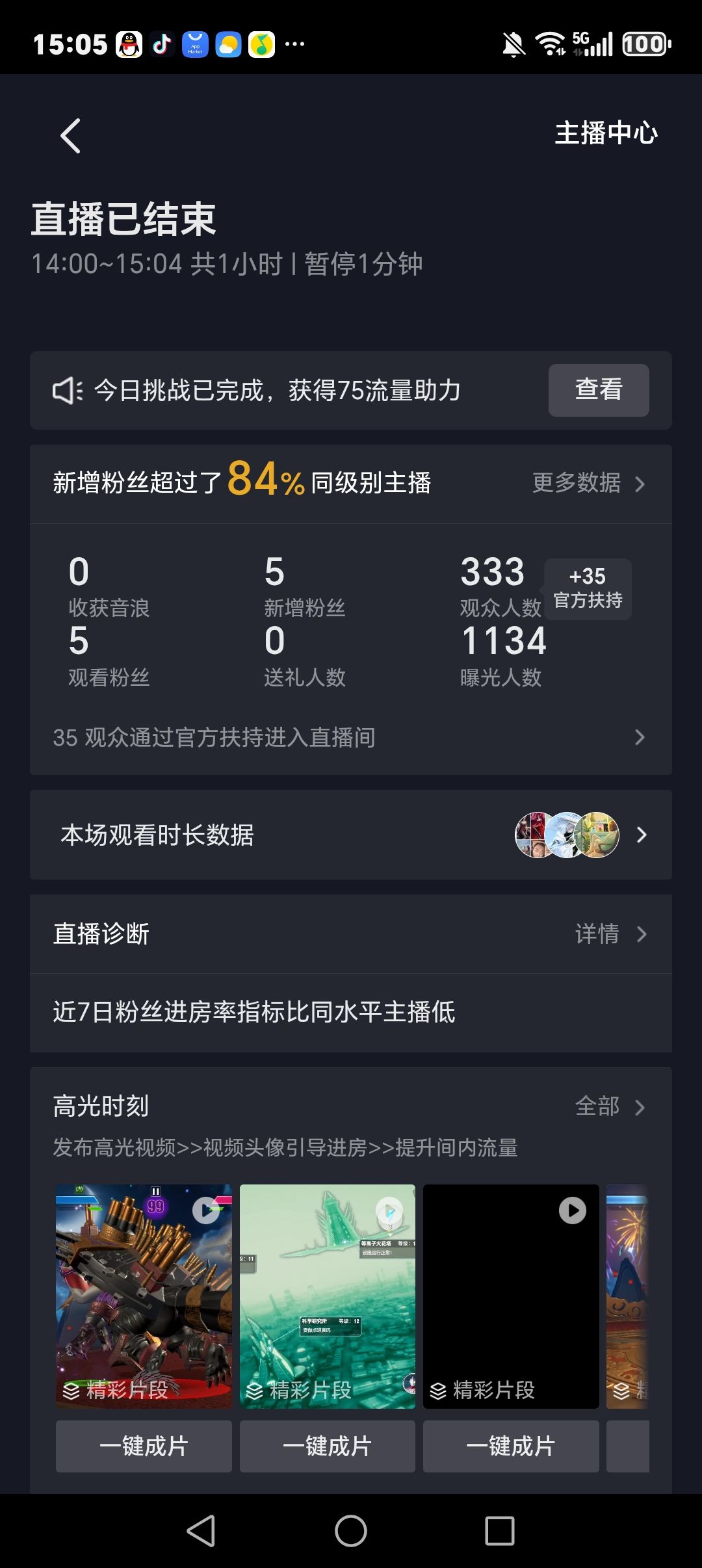Viewport: 702px width, 1568px height.
Task: Open QQ from the status bar
Action: tap(128, 44)
